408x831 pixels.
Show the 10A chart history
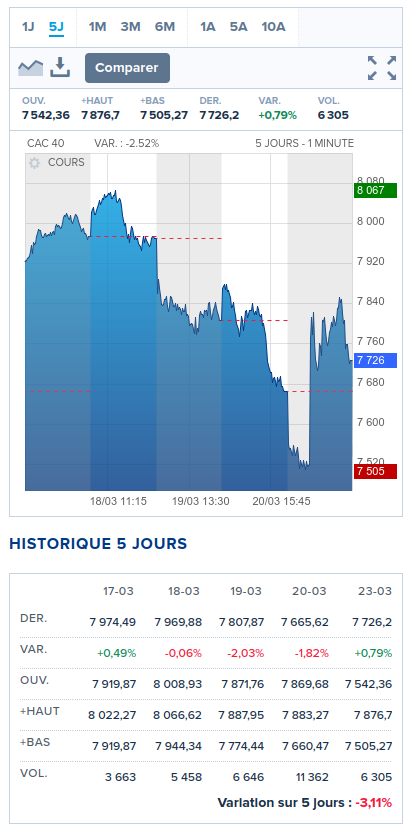coord(273,26)
